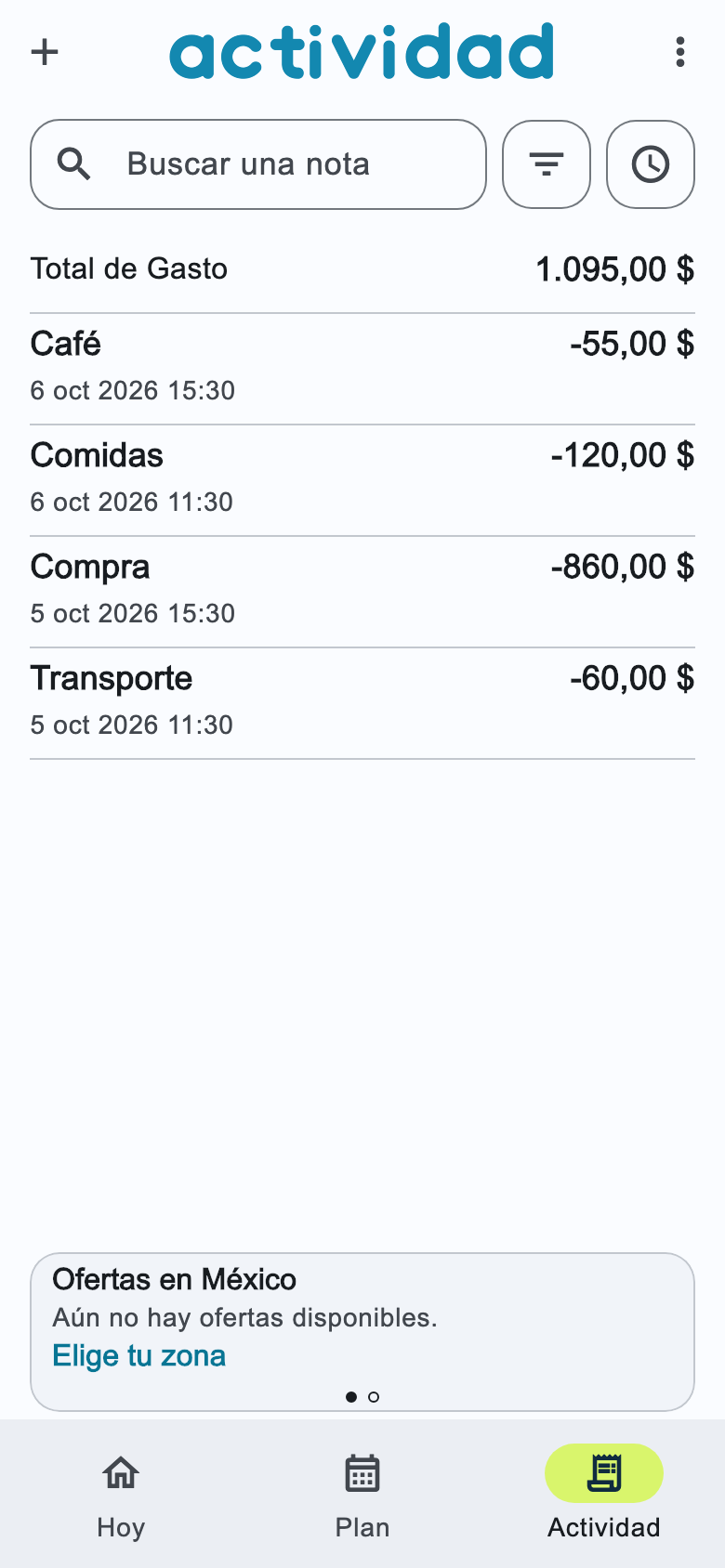Select the second page indicator dot
Image resolution: width=725 pixels, height=1568 pixels.
point(374,1396)
